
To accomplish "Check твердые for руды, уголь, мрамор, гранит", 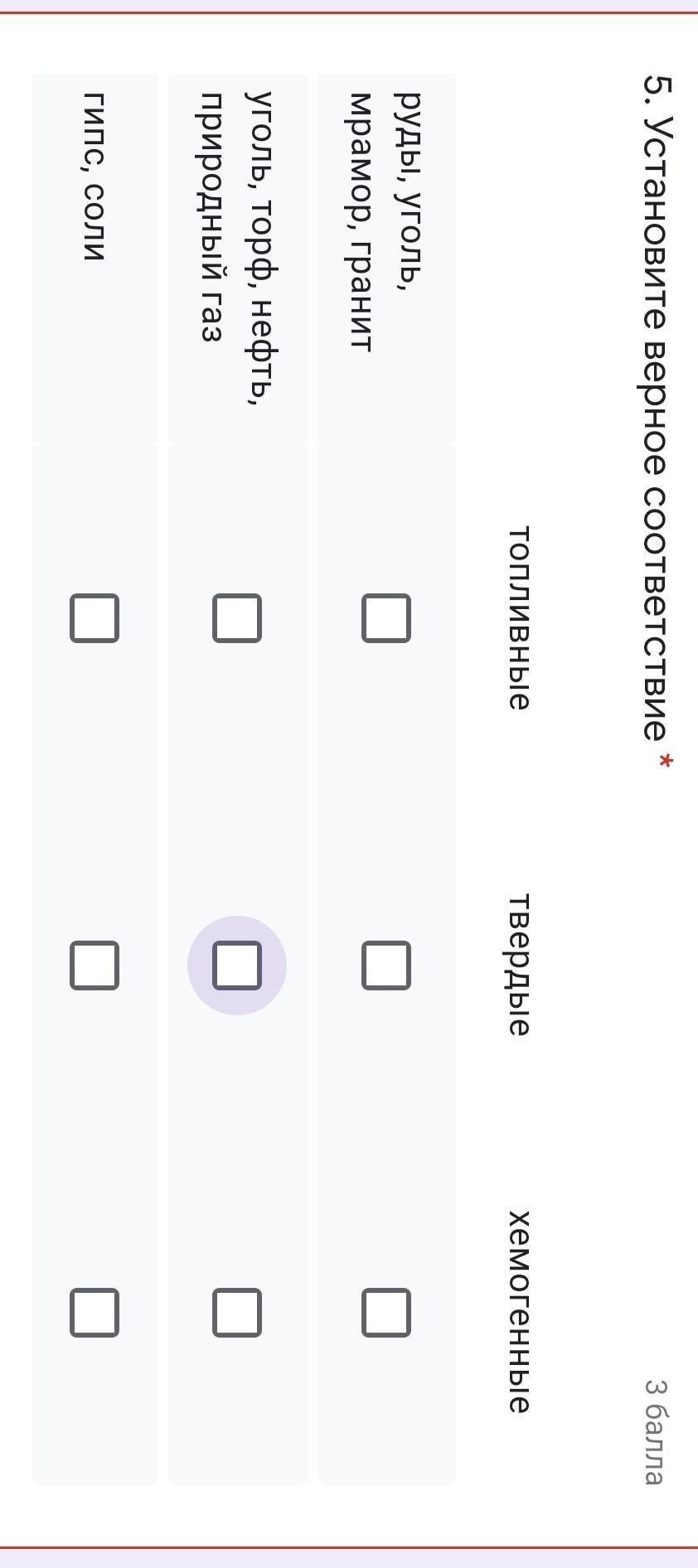I will pyautogui.click(x=386, y=965).
